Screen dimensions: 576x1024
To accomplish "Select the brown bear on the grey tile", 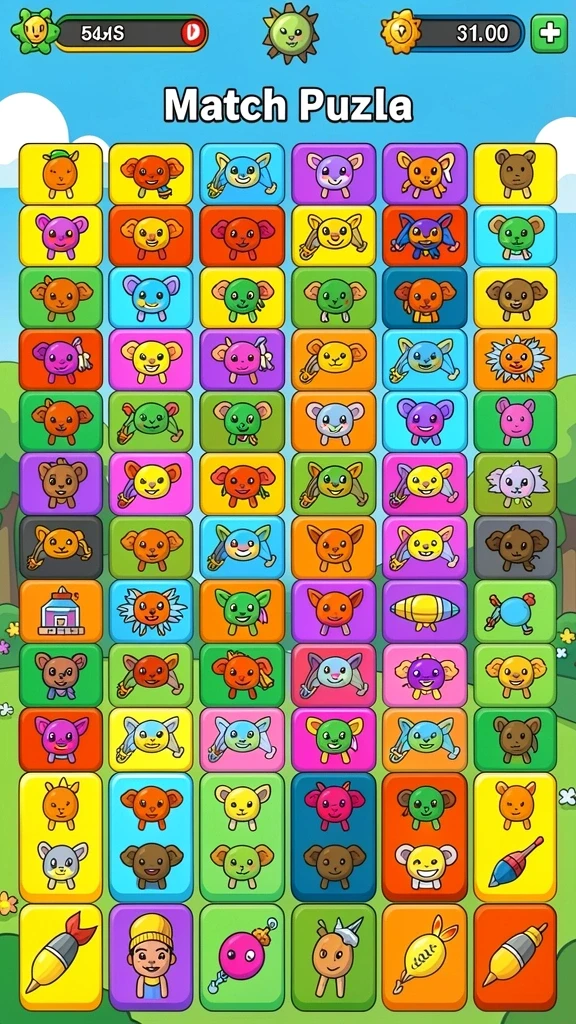I will pos(515,547).
